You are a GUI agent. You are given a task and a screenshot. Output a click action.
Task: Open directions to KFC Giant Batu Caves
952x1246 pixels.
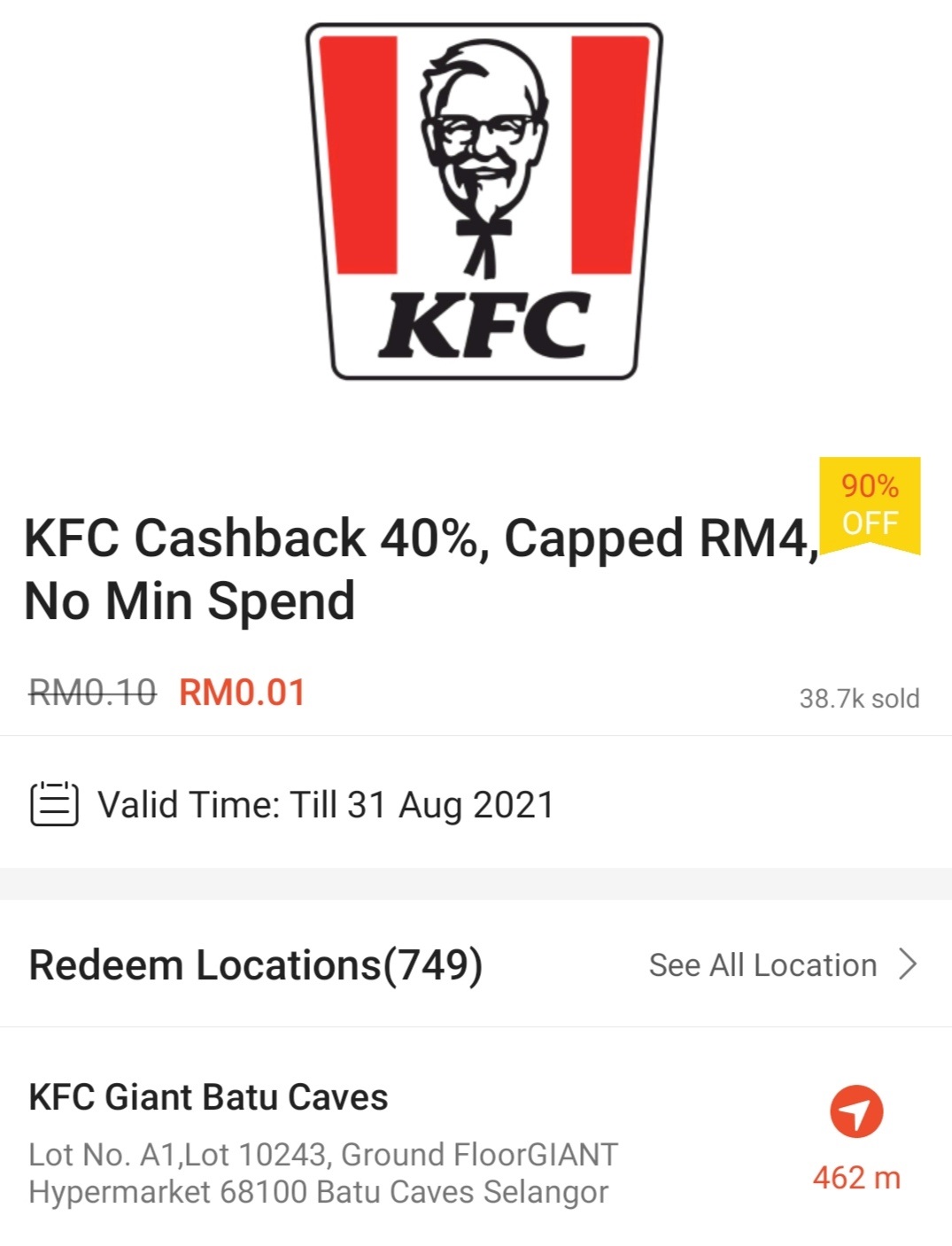click(x=855, y=1112)
